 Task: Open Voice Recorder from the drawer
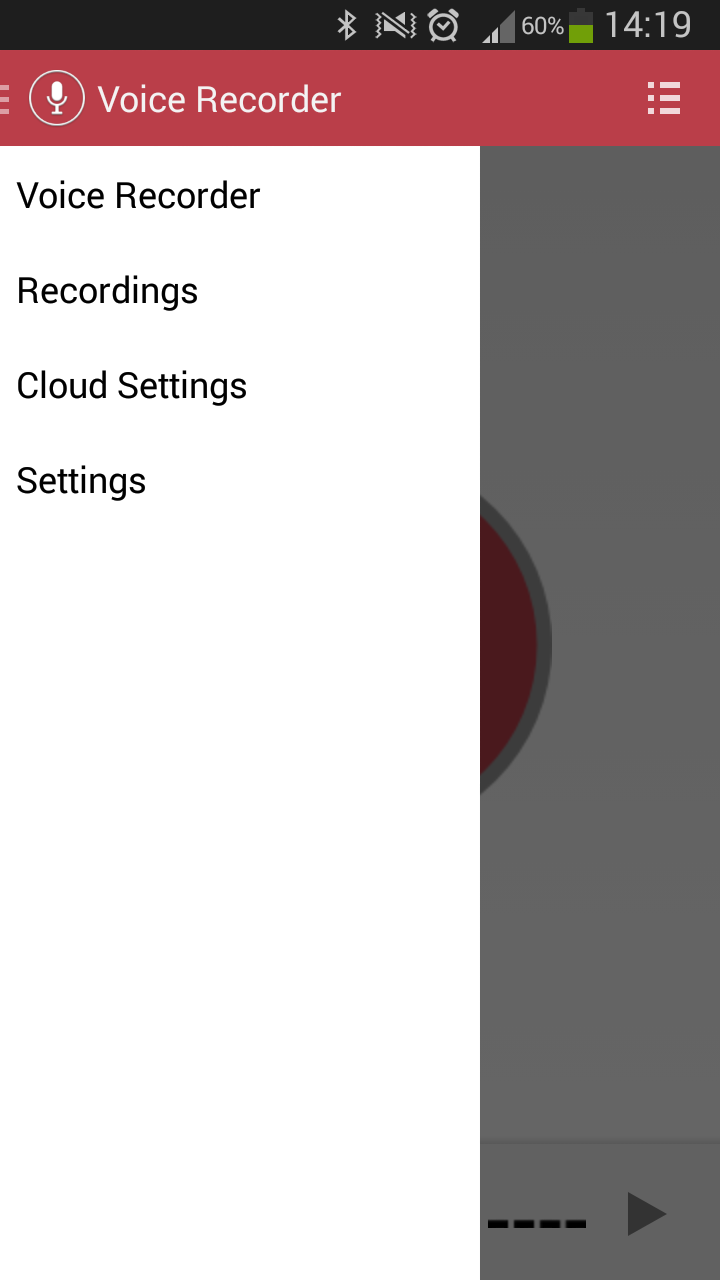pos(139,196)
